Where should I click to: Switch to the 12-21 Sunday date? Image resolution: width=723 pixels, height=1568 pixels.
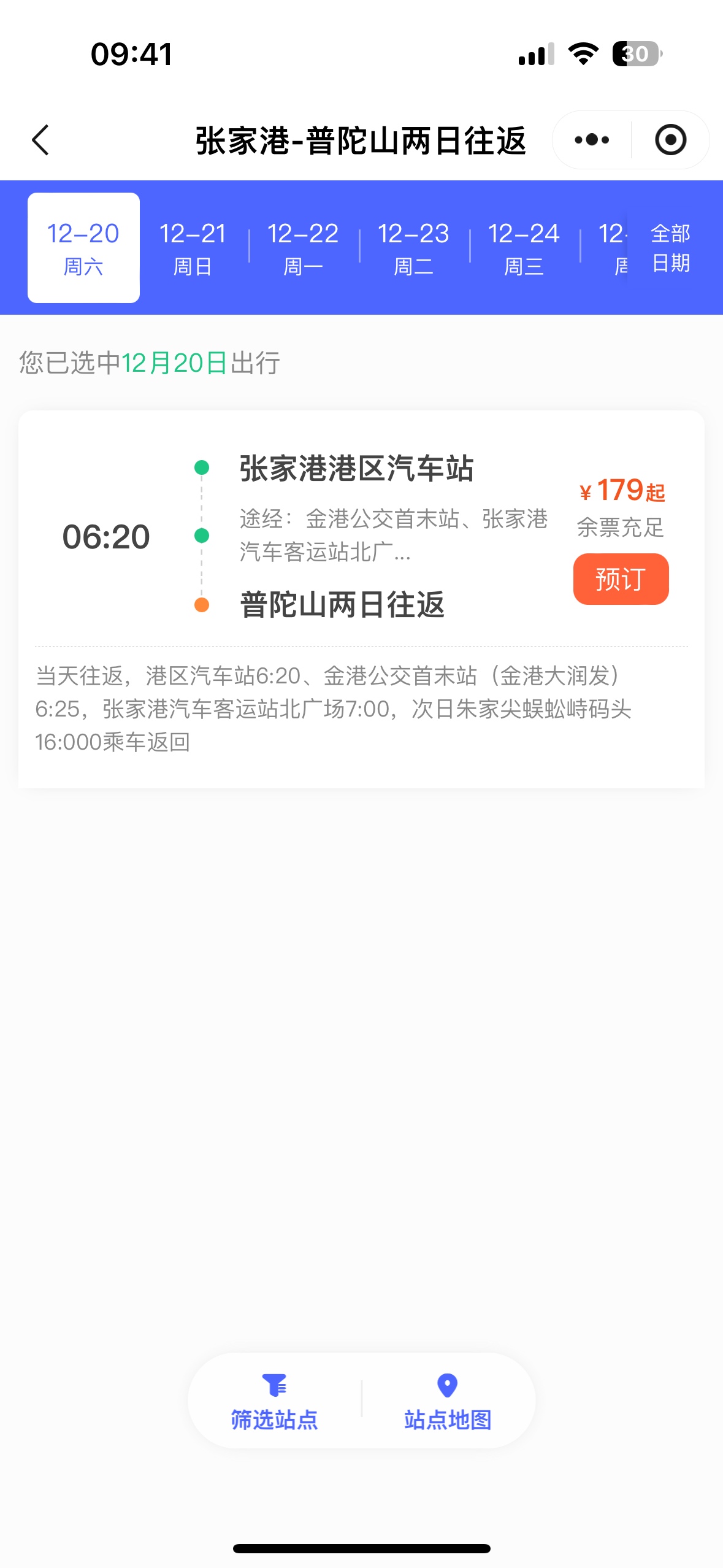(193, 248)
